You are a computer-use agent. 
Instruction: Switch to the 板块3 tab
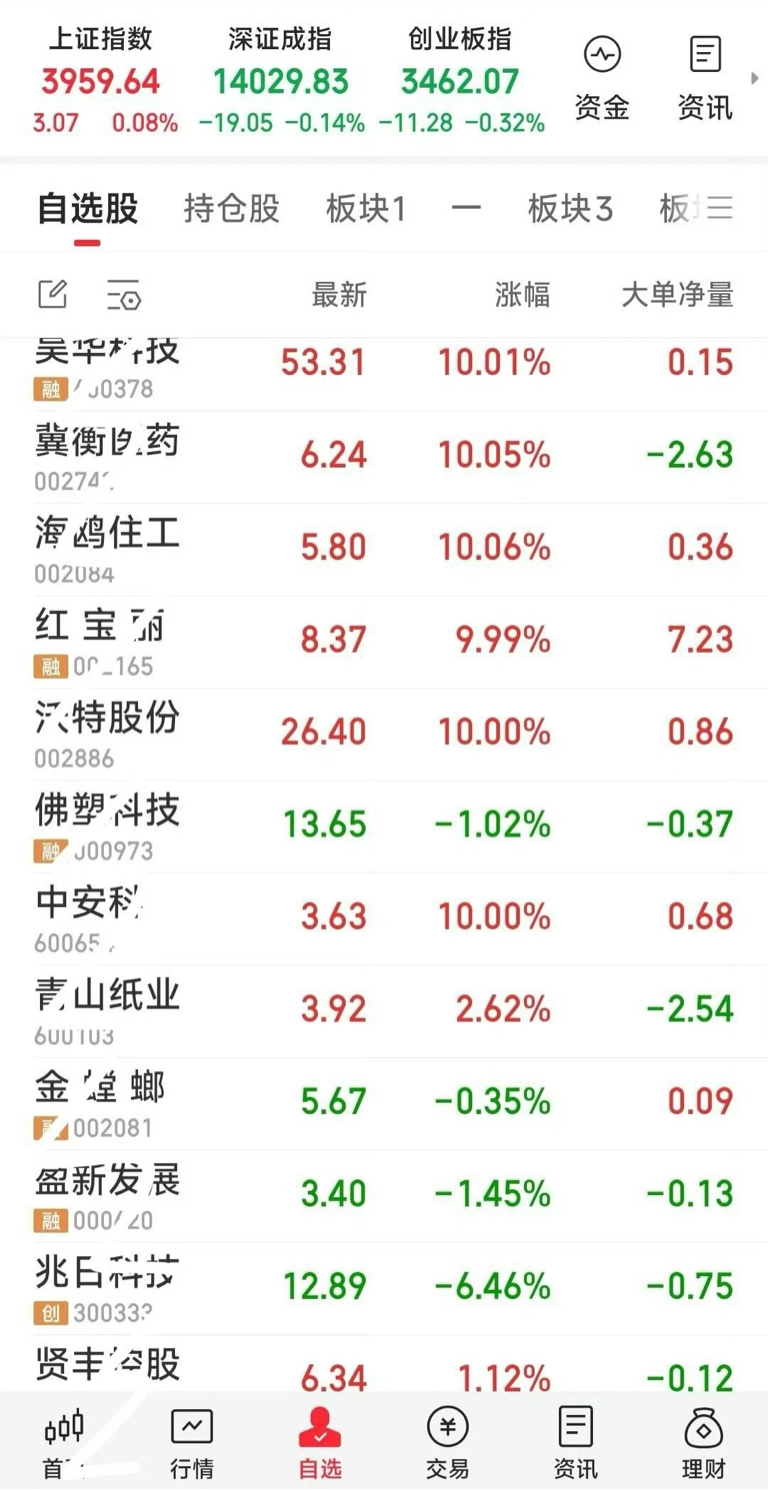pyautogui.click(x=570, y=209)
